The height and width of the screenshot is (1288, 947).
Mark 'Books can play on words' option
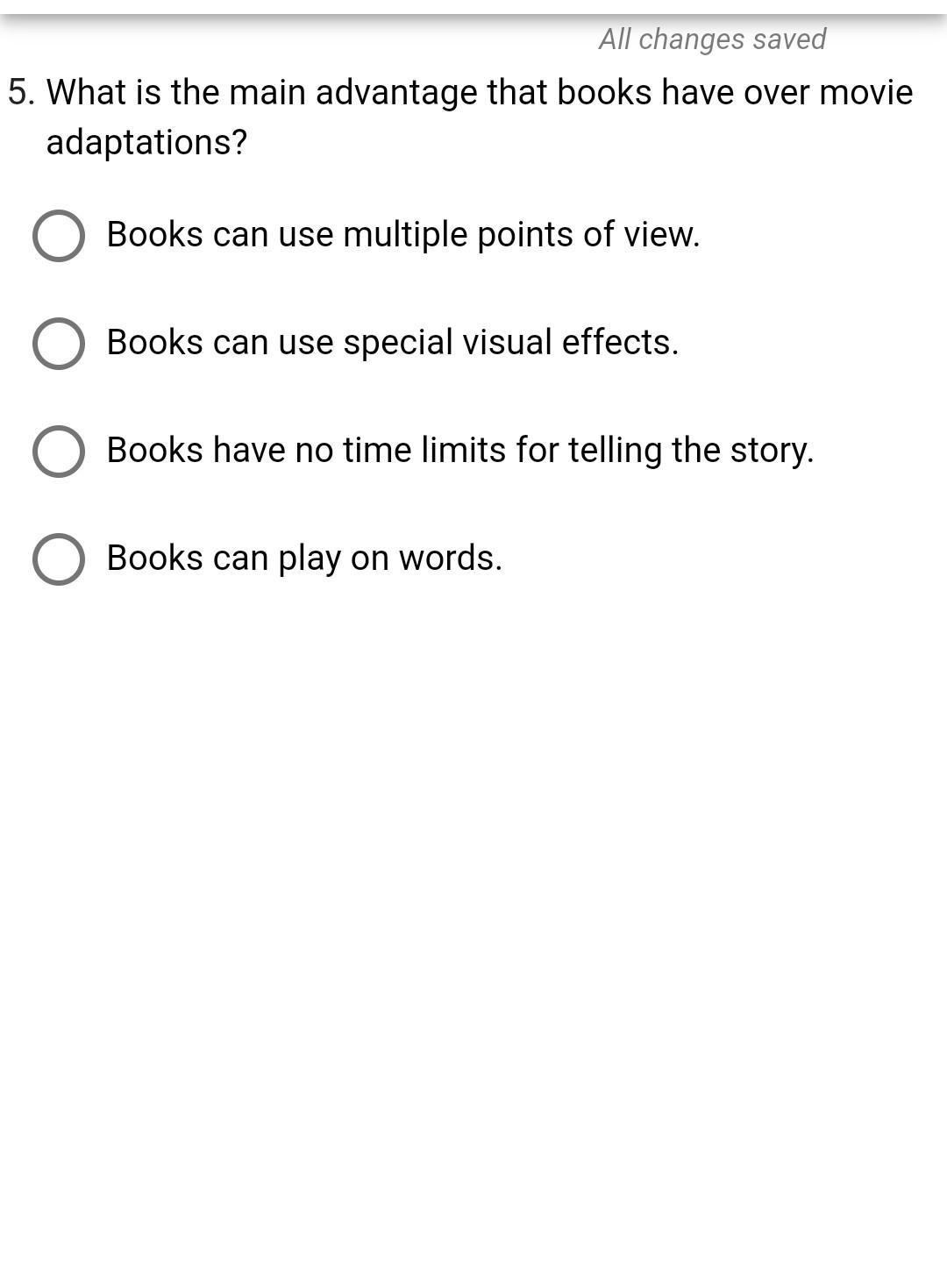tap(59, 559)
